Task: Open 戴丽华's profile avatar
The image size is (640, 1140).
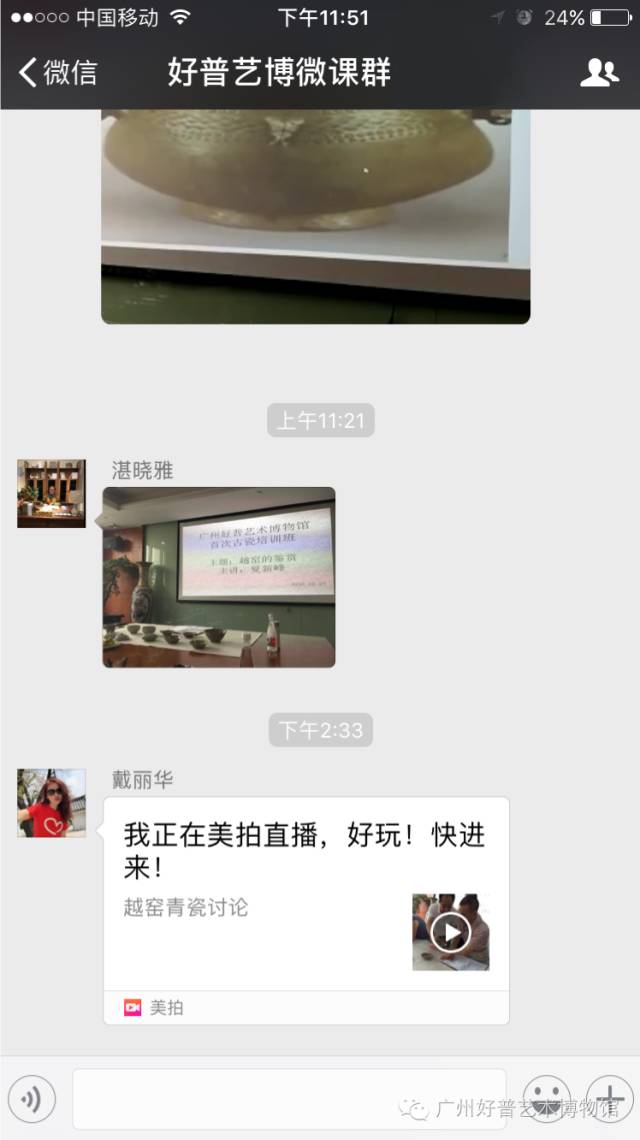Action: coord(51,802)
